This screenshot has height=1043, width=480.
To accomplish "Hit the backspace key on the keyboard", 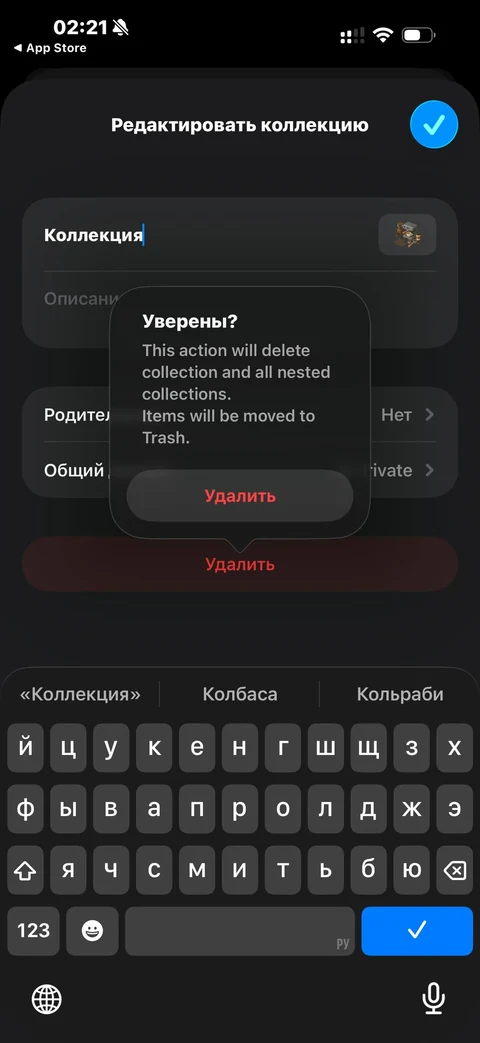I will pos(454,871).
